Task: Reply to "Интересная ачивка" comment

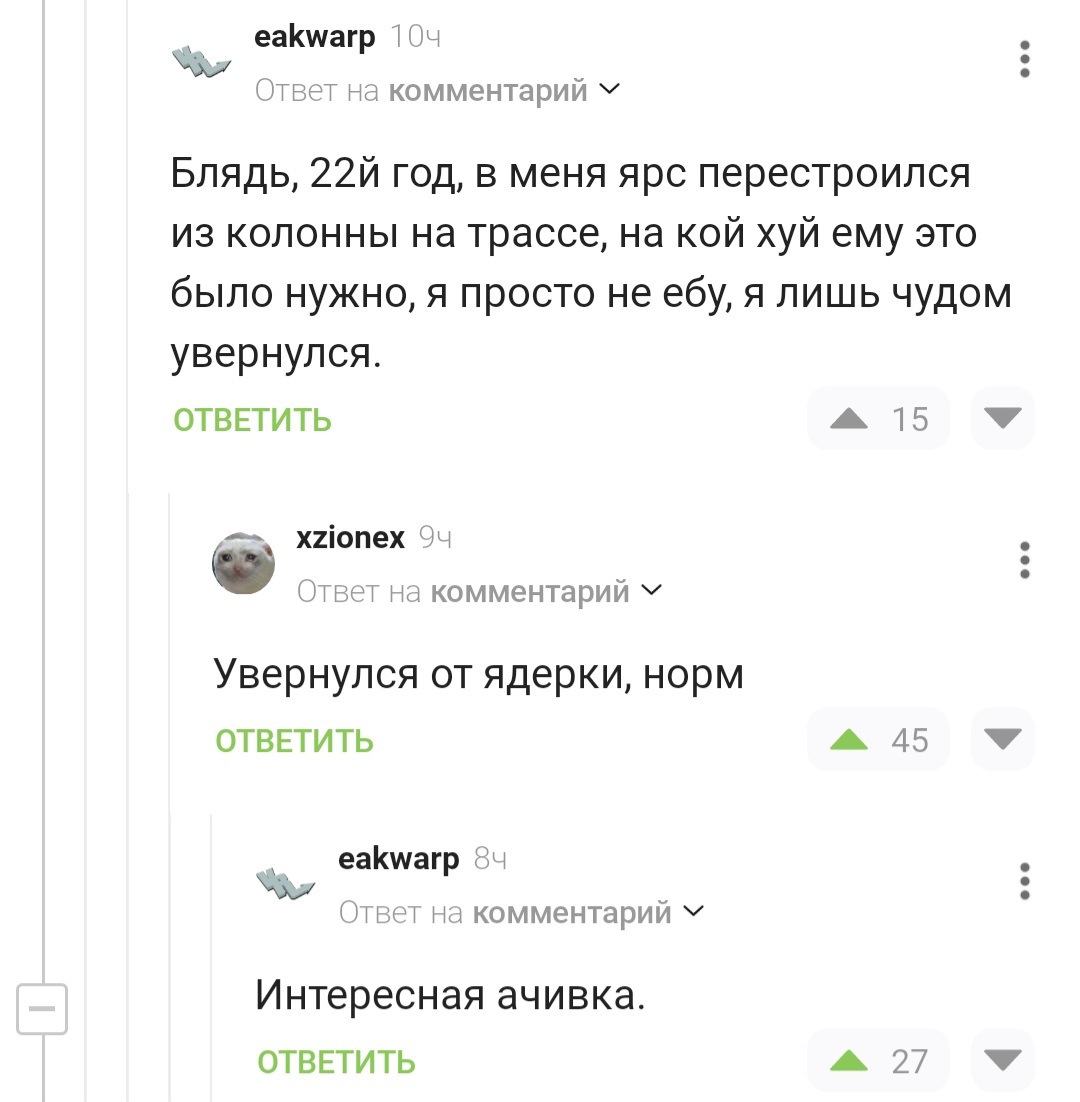Action: click(336, 1061)
